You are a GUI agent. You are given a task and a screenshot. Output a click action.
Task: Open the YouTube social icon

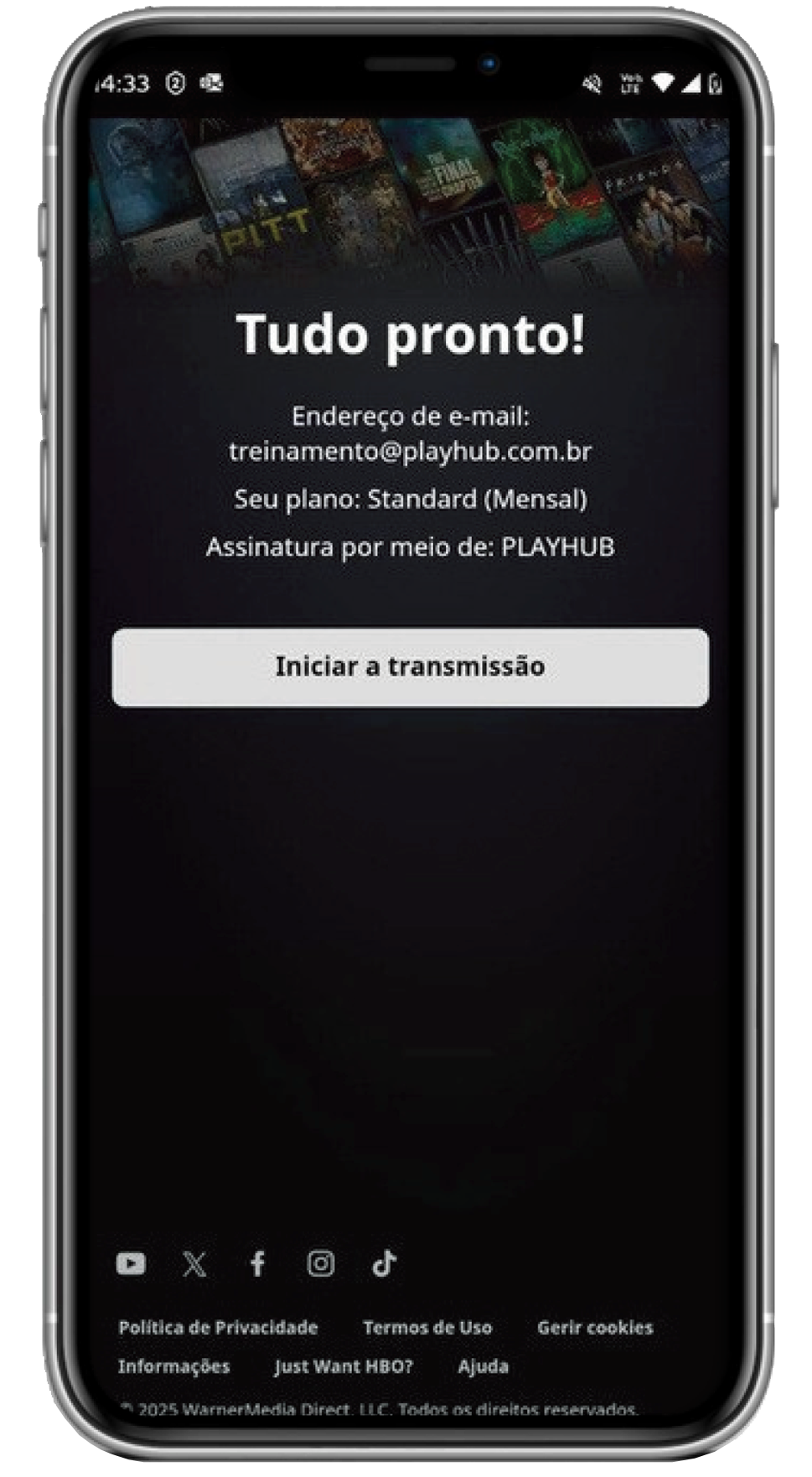[131, 1263]
